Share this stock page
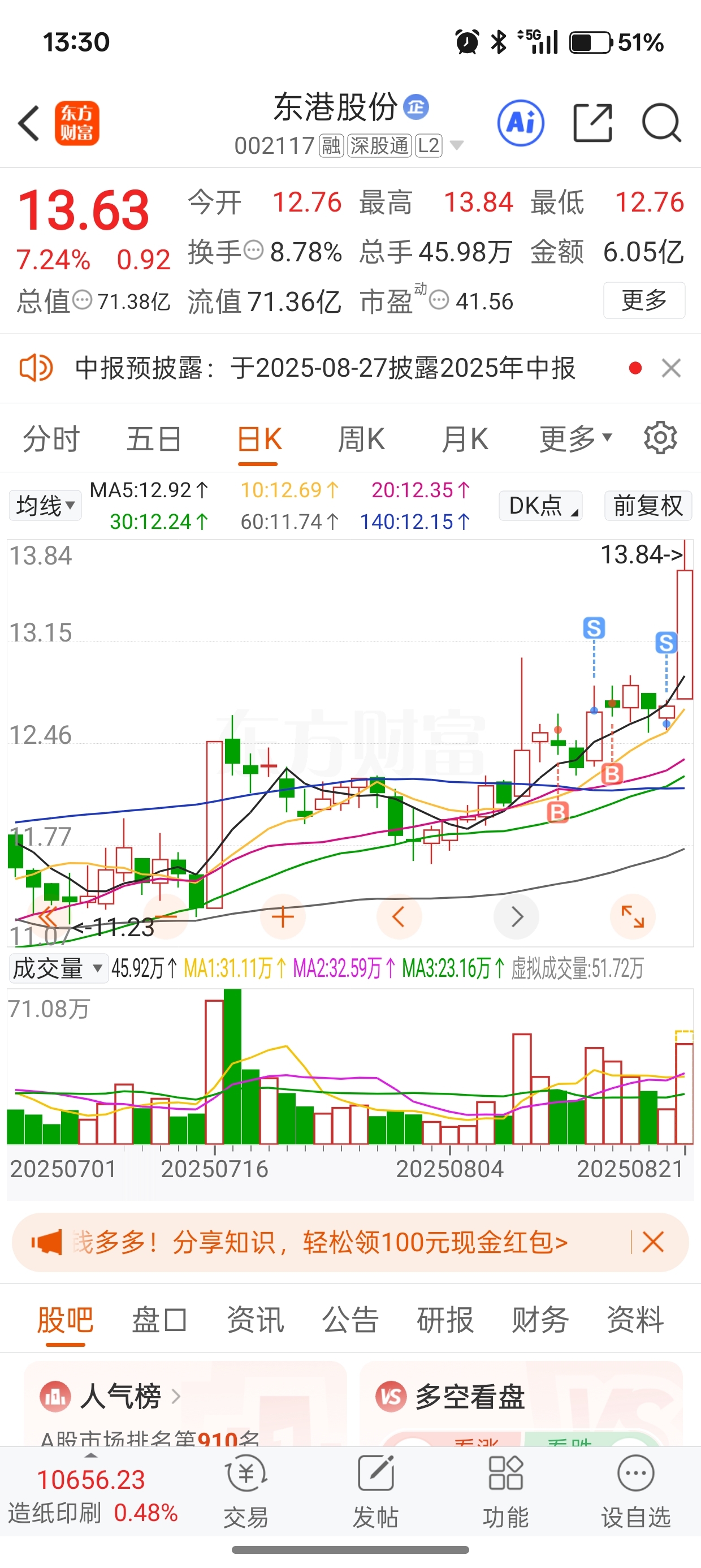 pyautogui.click(x=592, y=123)
